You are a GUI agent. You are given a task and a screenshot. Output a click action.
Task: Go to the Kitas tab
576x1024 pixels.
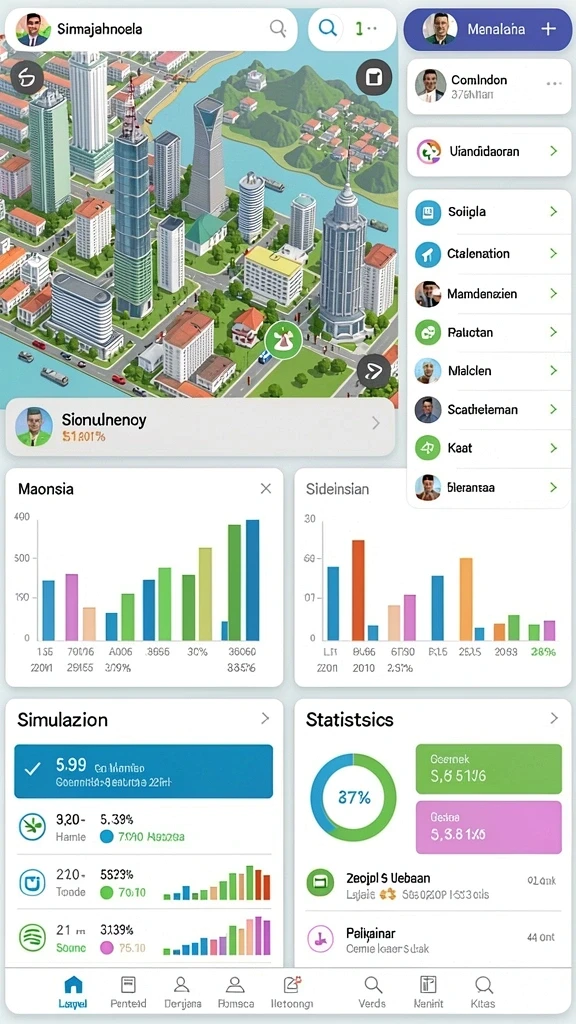483,991
